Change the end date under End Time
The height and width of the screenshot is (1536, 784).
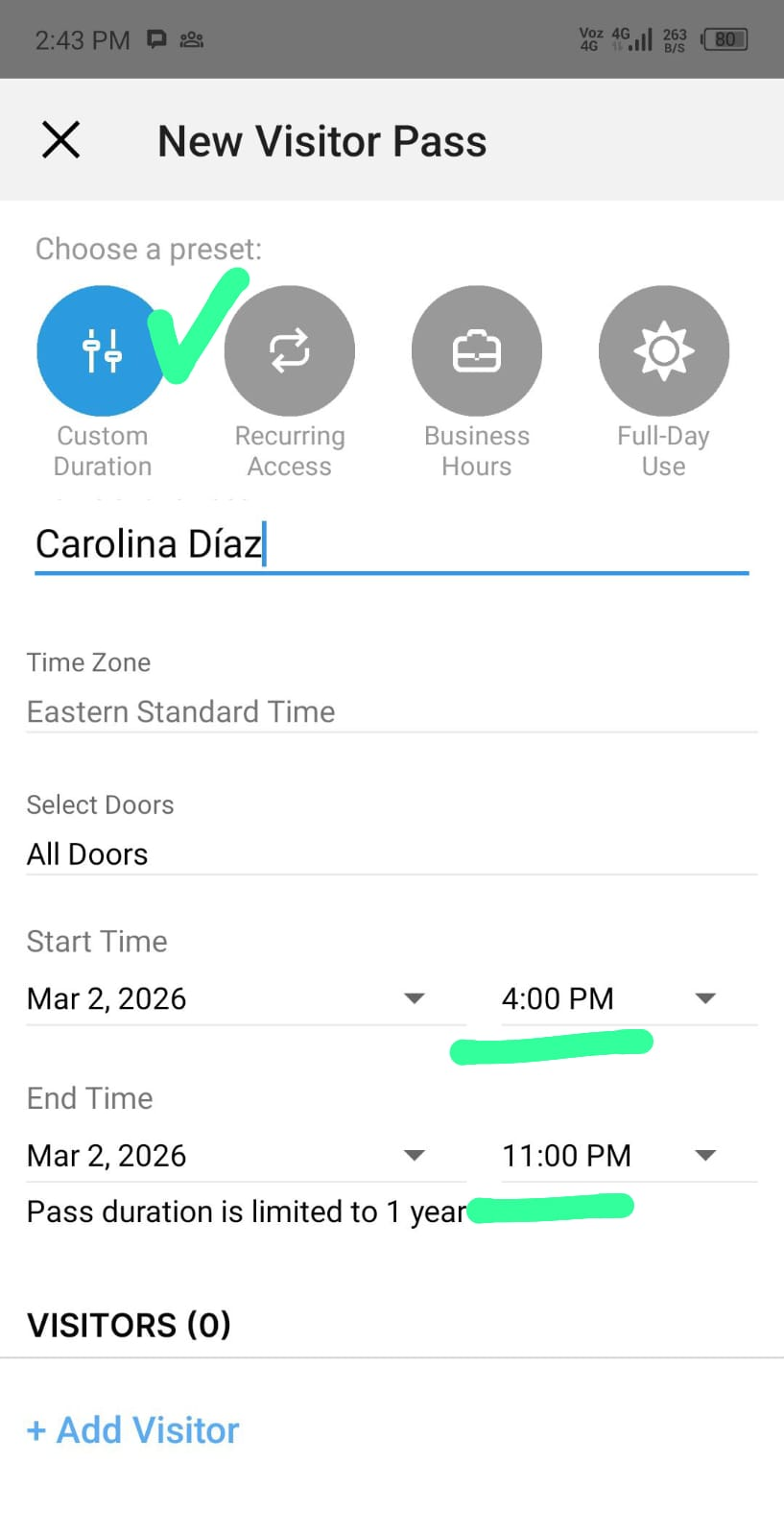(226, 1155)
